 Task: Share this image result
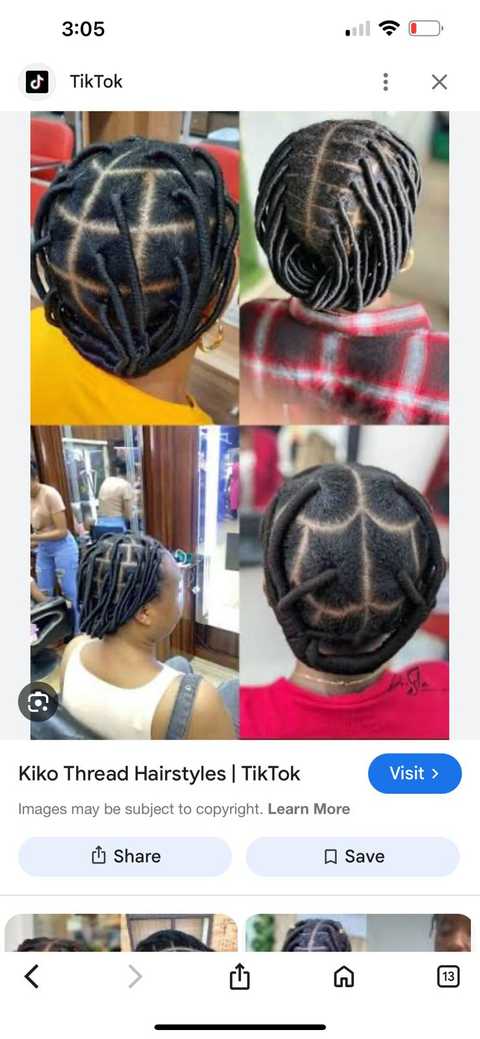point(125,856)
